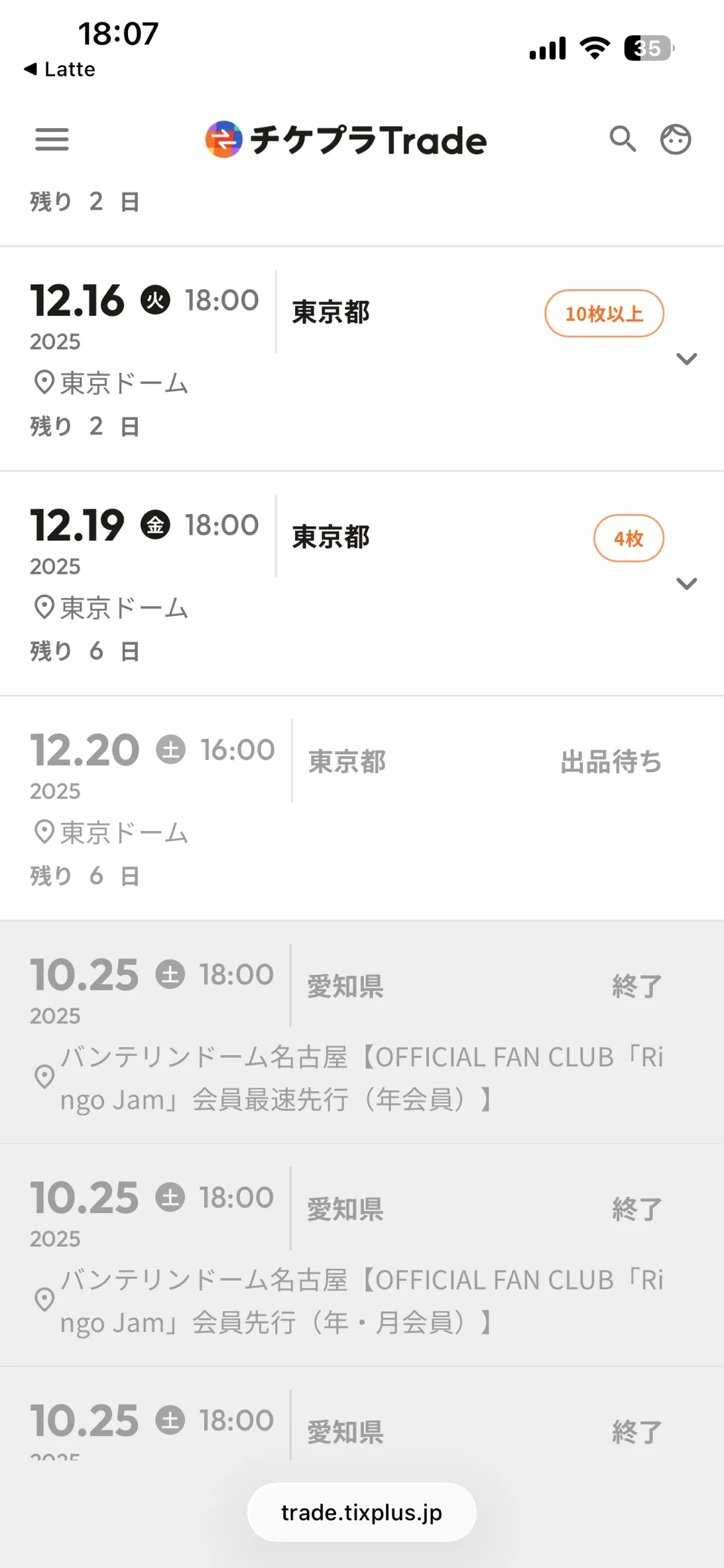Open the account profile icon
Viewport: 724px width, 1568px height.
click(675, 139)
